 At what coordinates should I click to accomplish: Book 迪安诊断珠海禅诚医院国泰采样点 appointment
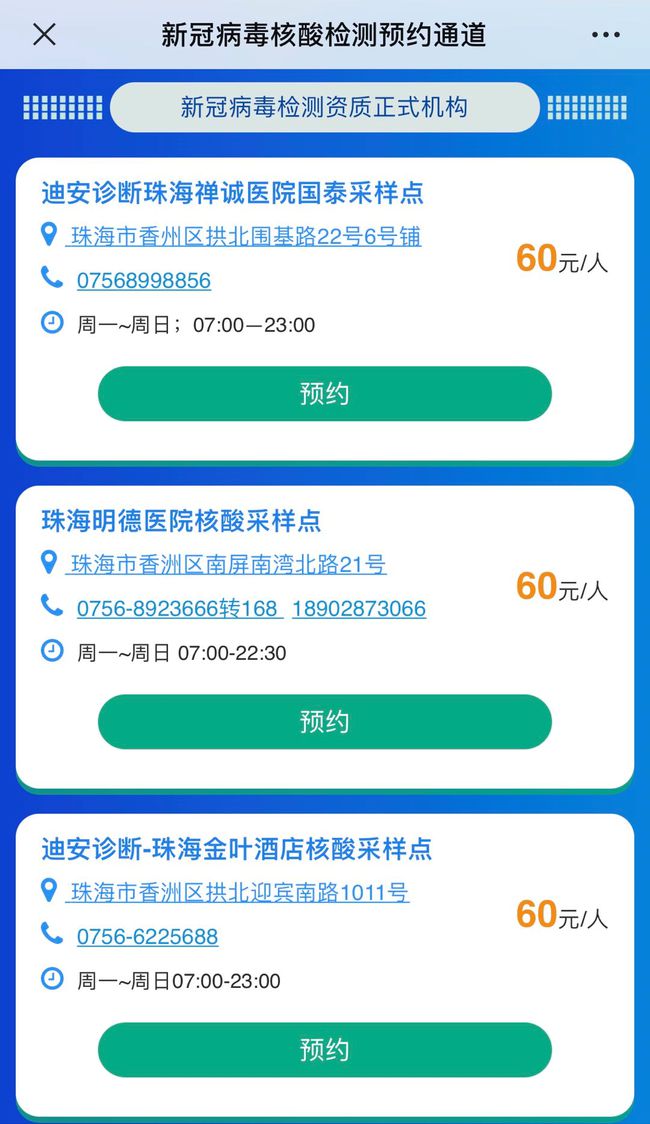click(x=325, y=394)
